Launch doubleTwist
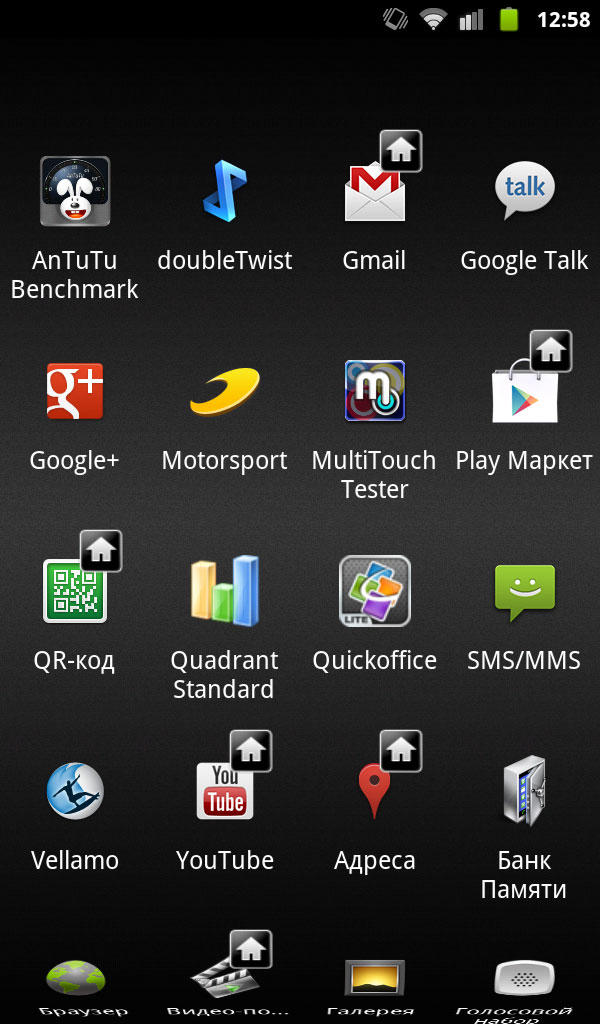 (225, 191)
